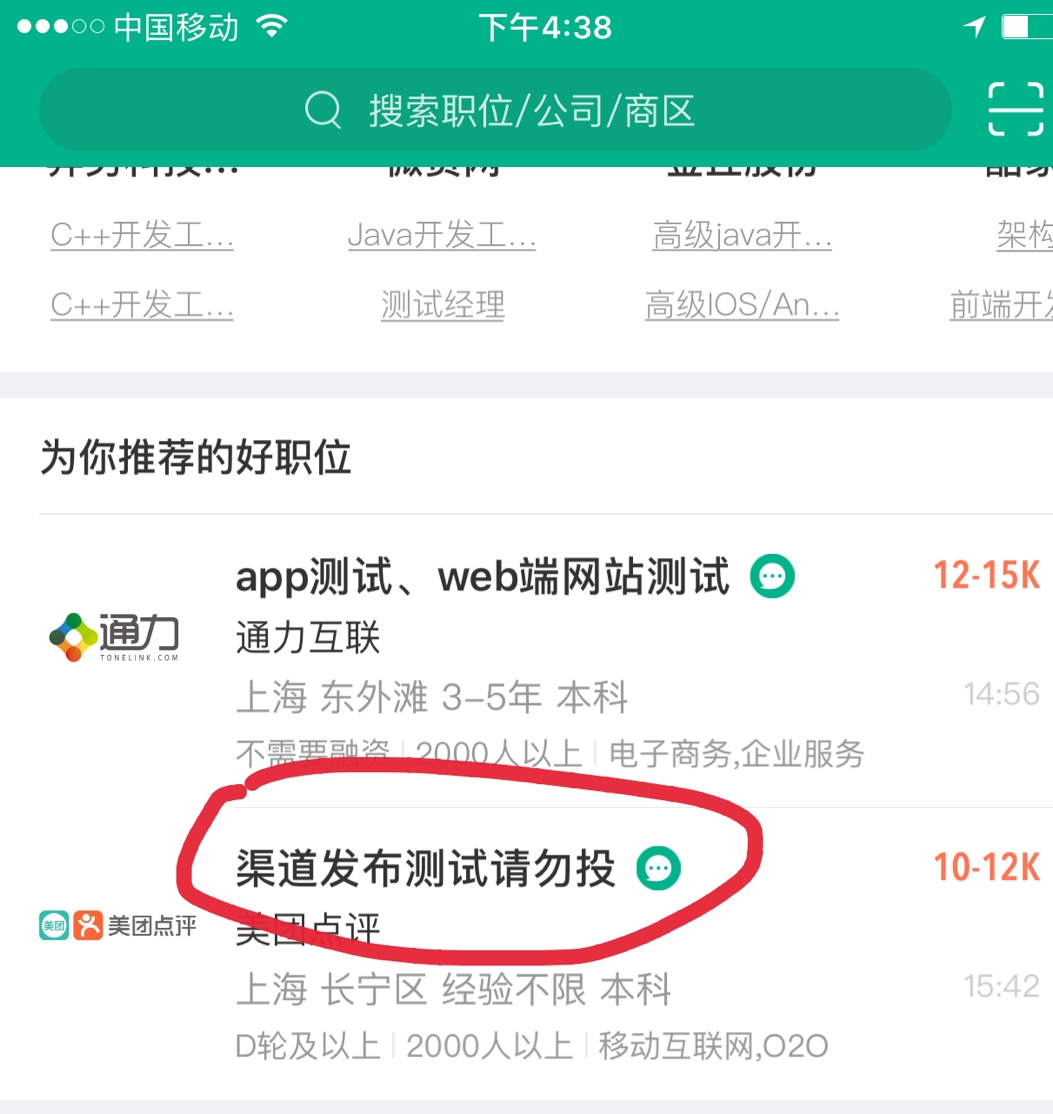Chat about the app测试、web端网站测试 job

(773, 577)
